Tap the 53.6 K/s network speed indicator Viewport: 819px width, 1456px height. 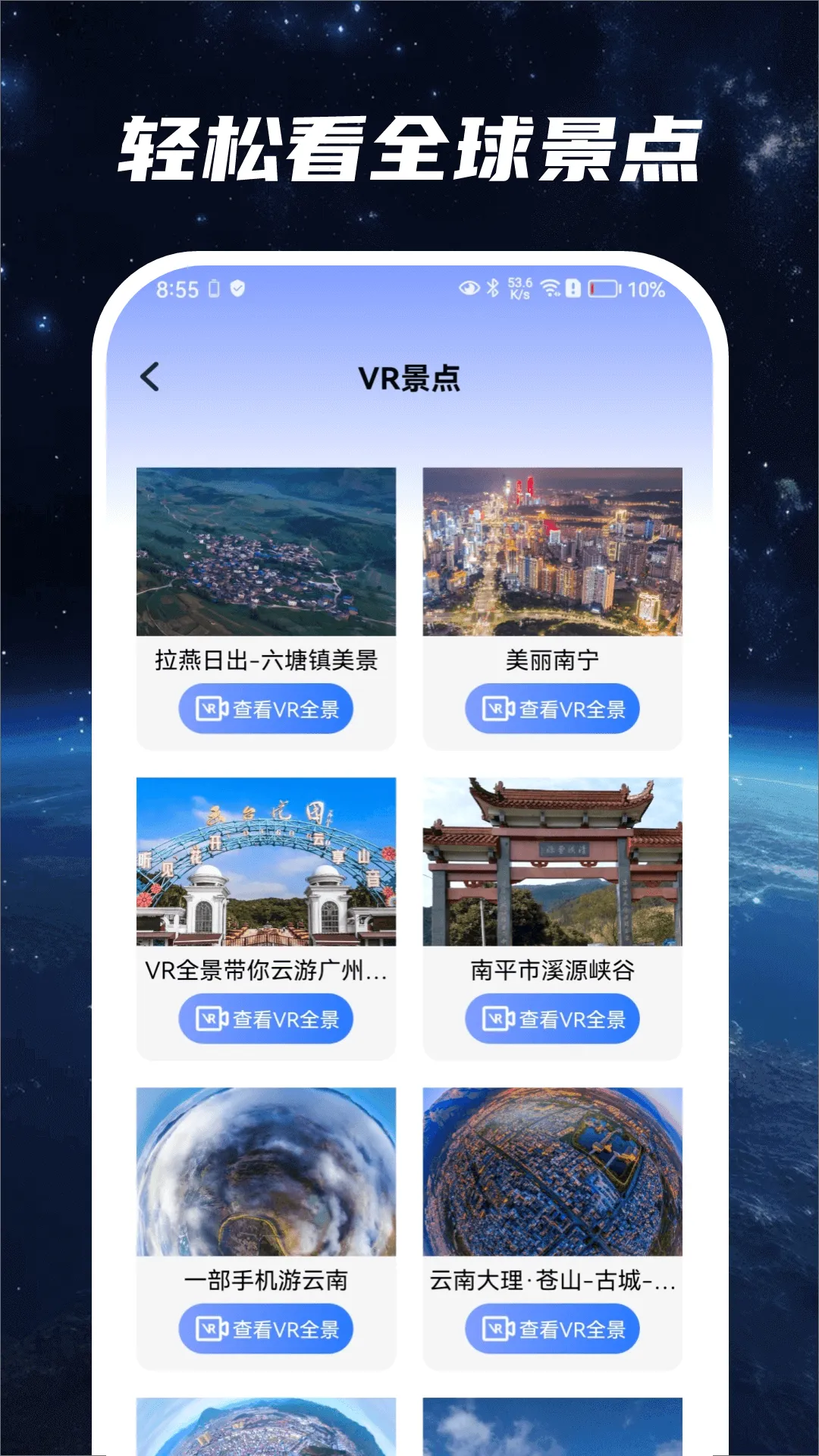coord(520,288)
